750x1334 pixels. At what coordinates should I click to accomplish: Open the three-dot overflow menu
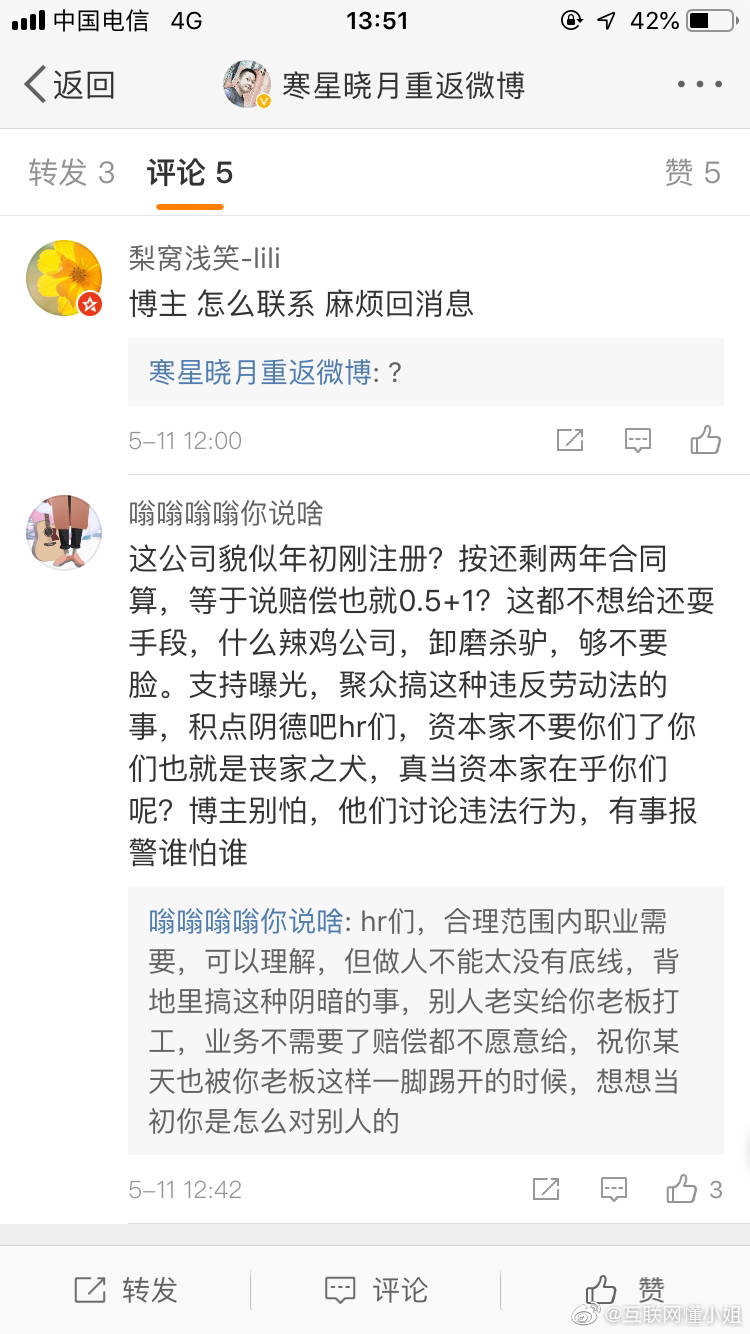click(699, 85)
